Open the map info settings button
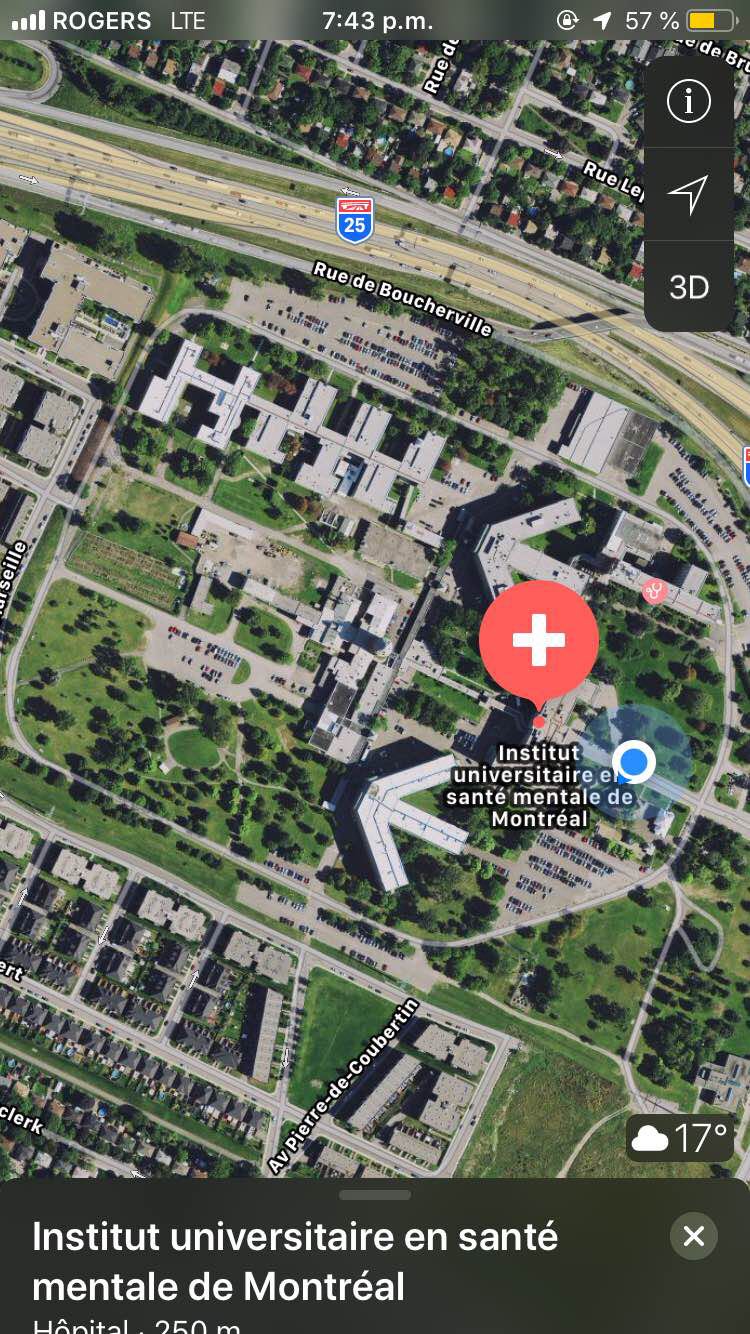The height and width of the screenshot is (1334, 750). coord(688,101)
